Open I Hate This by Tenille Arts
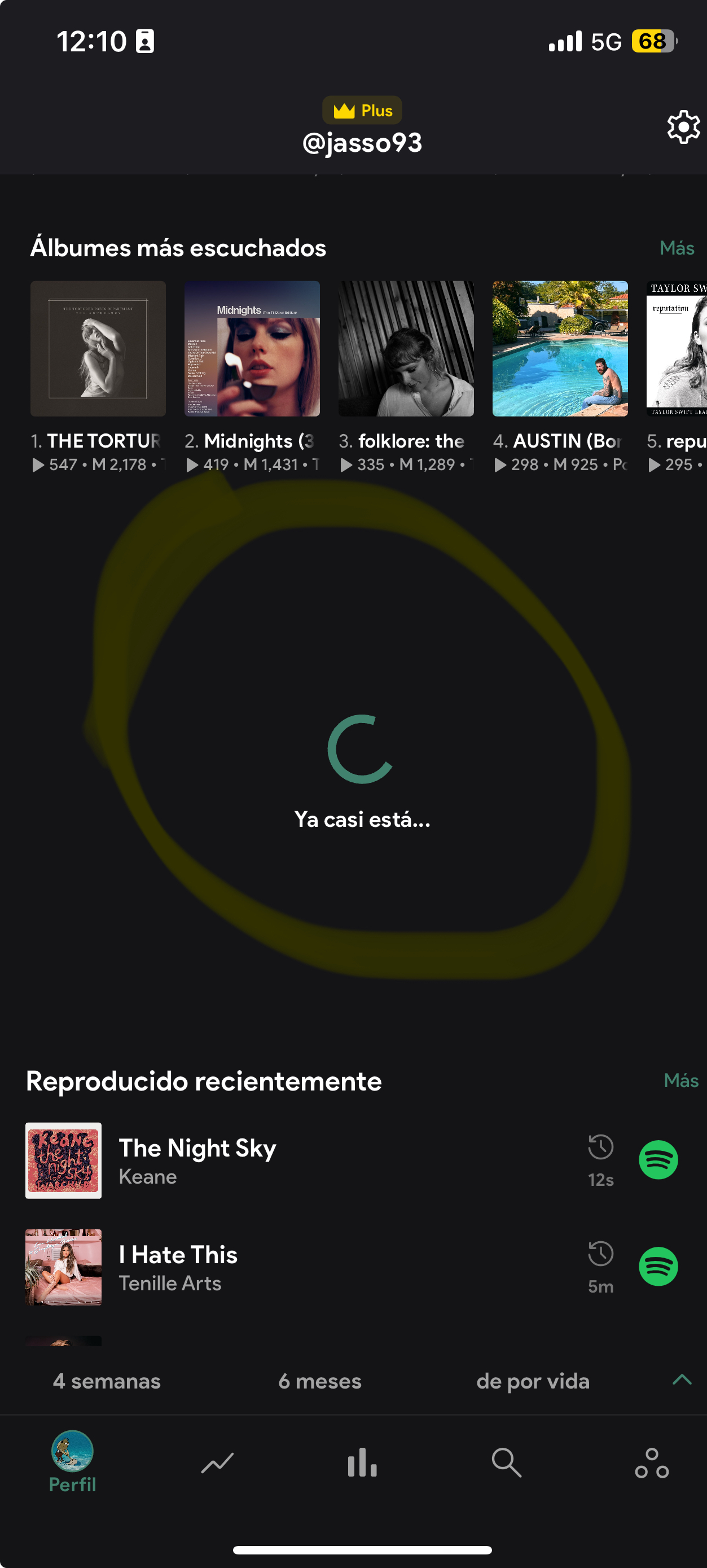The height and width of the screenshot is (1568, 707). tap(178, 1267)
